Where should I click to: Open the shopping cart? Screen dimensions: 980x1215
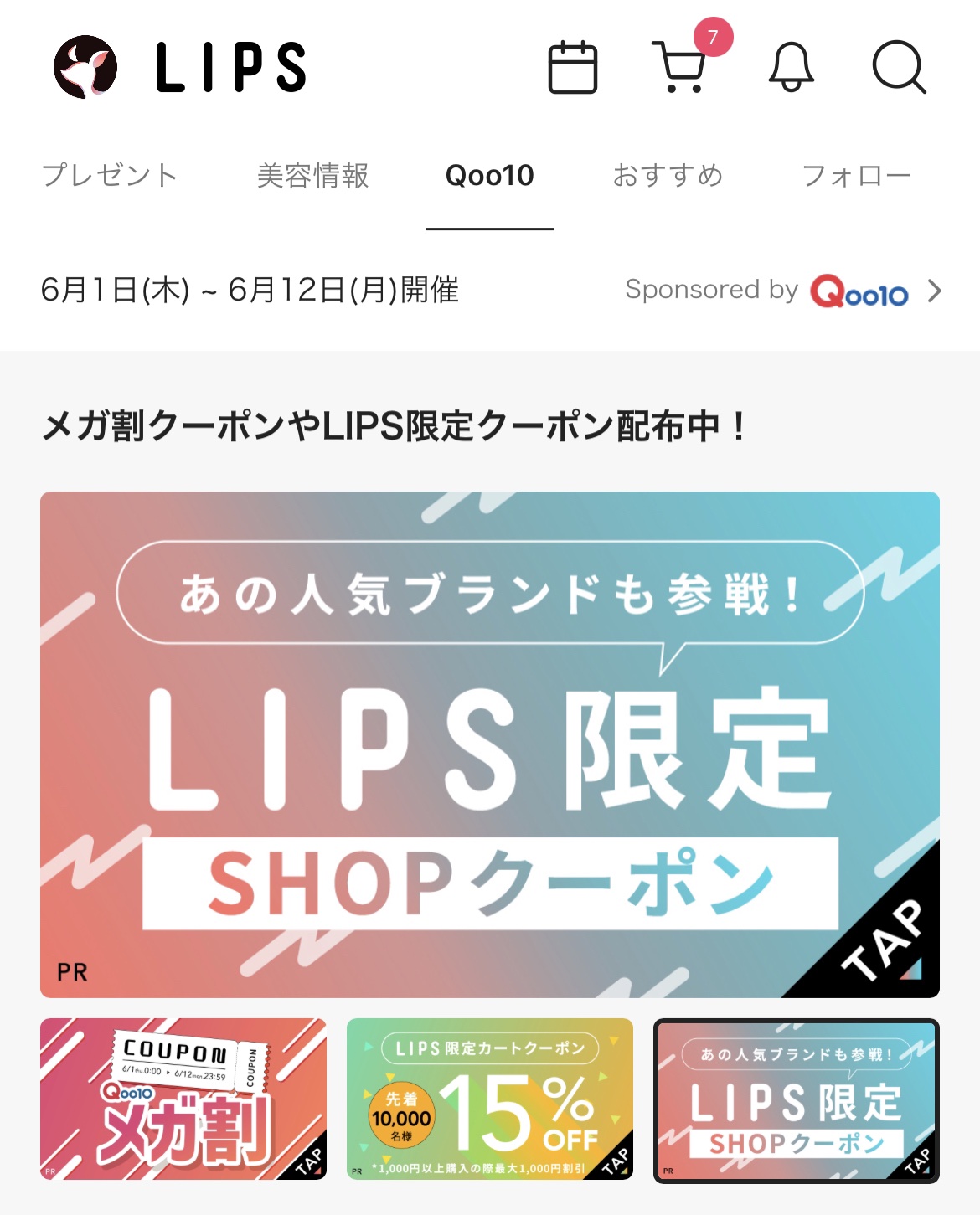tap(680, 67)
